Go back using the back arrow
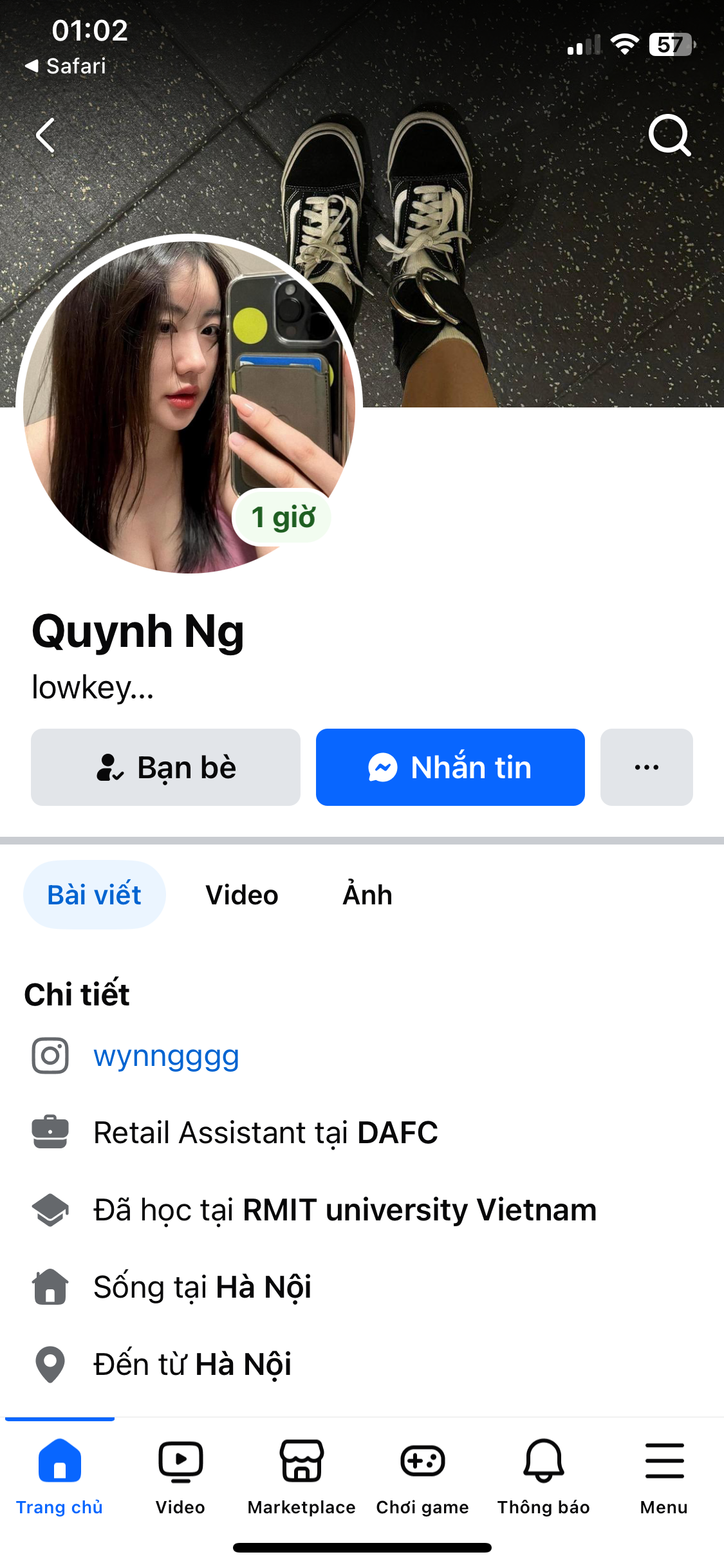The height and width of the screenshot is (1568, 724). click(x=45, y=135)
